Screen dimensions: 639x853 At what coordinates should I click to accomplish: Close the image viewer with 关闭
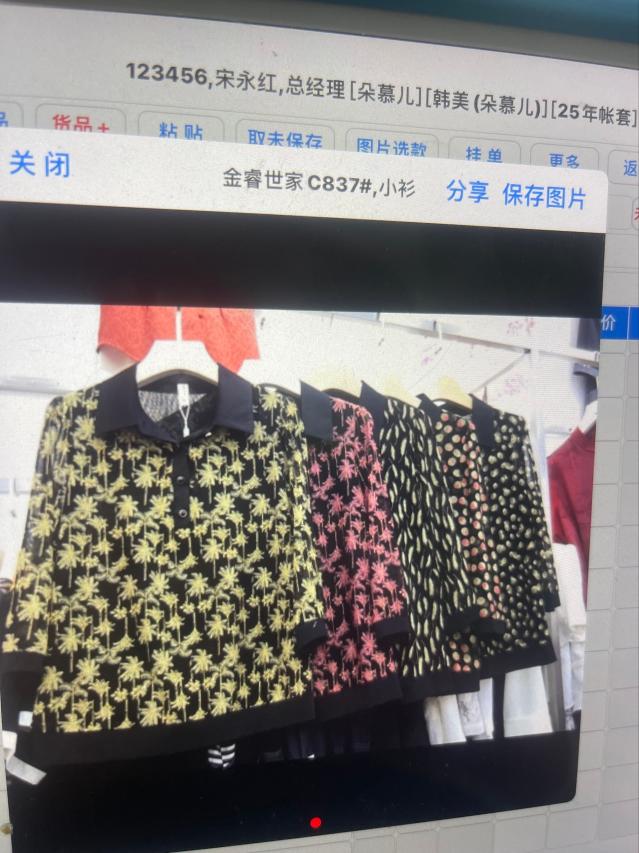click(x=40, y=165)
